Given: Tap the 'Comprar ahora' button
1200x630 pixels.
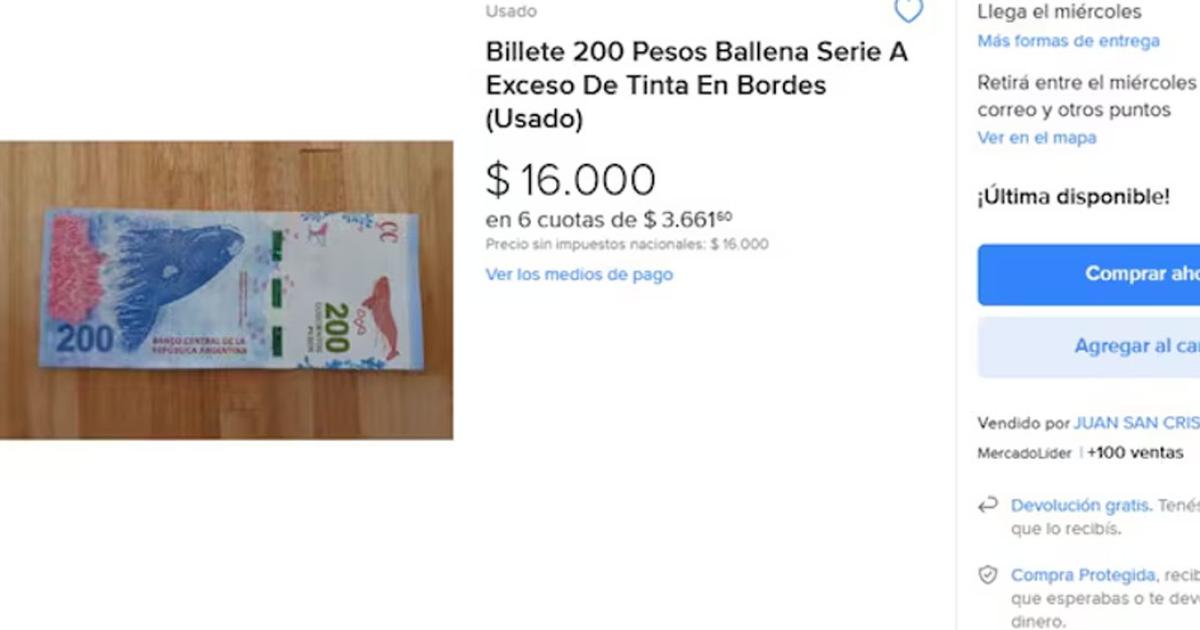Looking at the screenshot, I should (1090, 274).
